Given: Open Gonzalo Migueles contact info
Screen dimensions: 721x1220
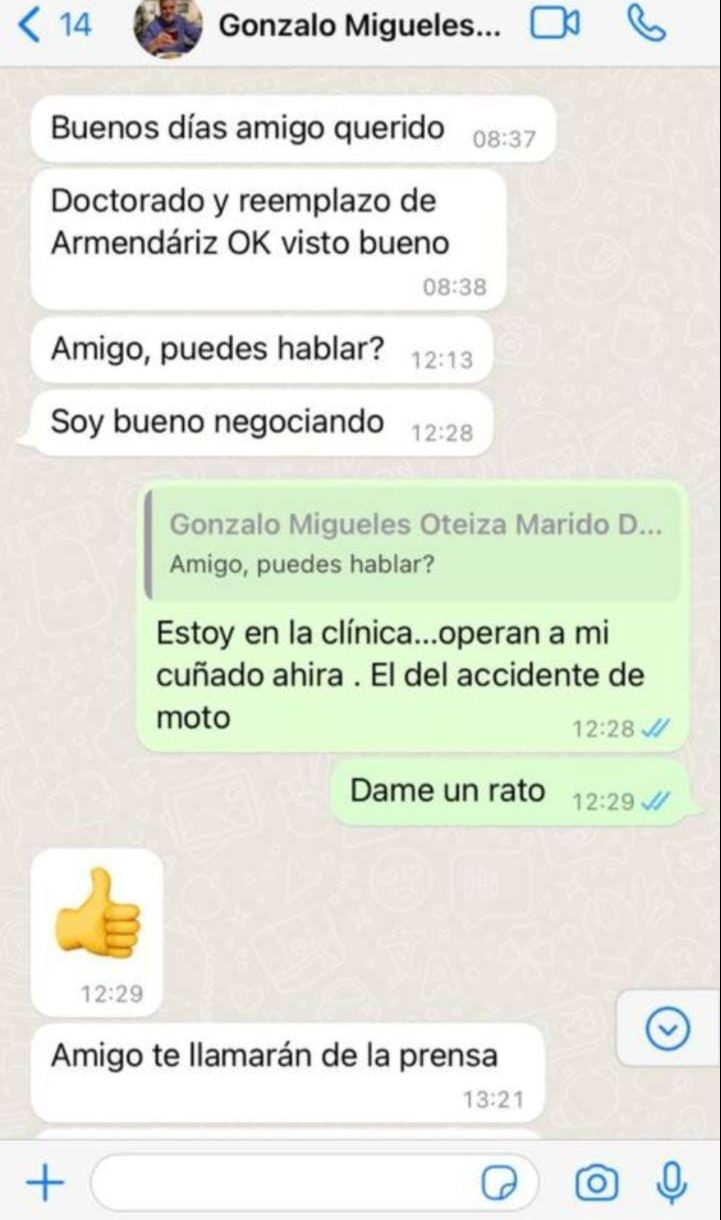Looking at the screenshot, I should 360,26.
